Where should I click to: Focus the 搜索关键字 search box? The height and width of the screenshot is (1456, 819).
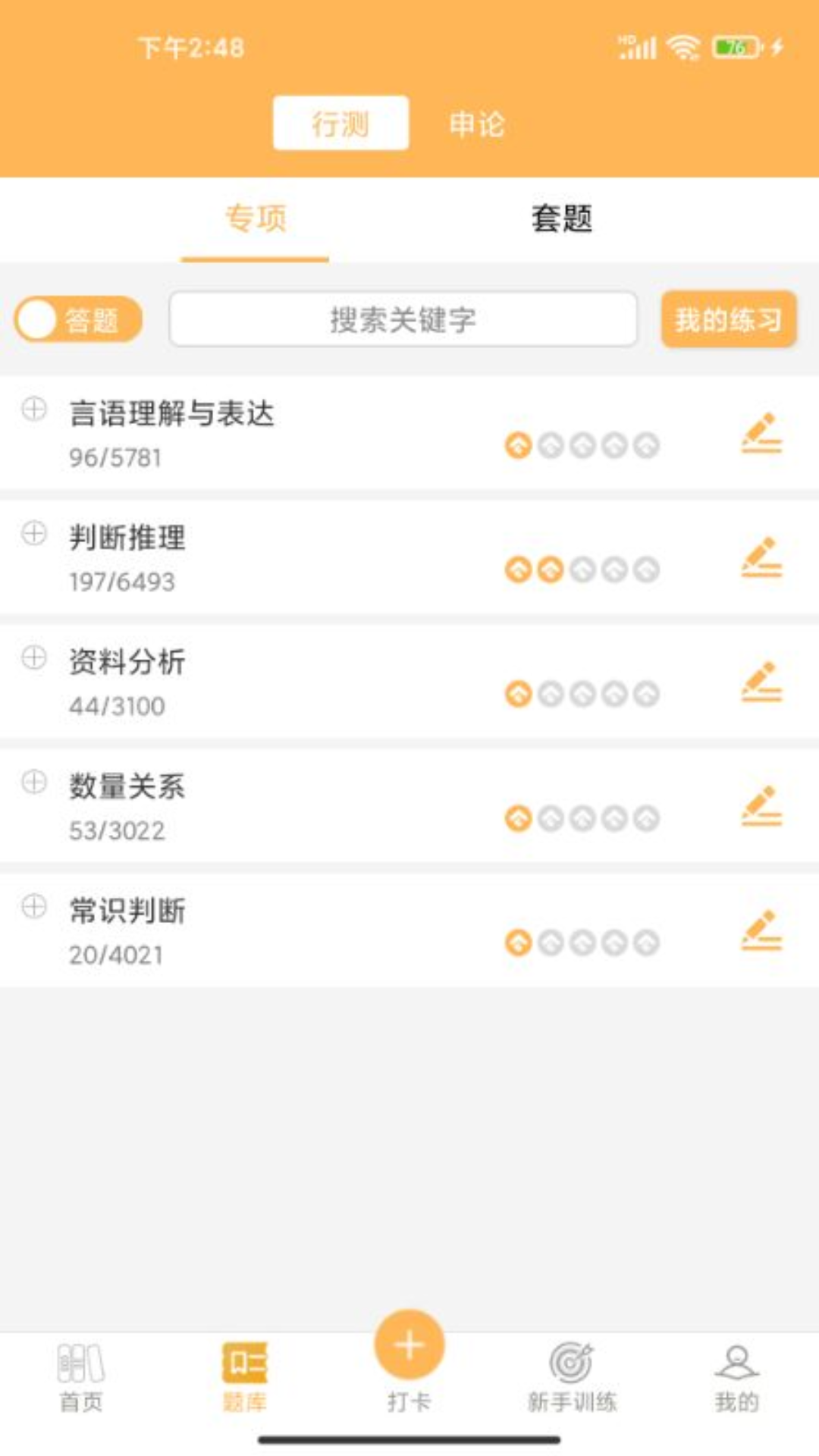(x=403, y=319)
